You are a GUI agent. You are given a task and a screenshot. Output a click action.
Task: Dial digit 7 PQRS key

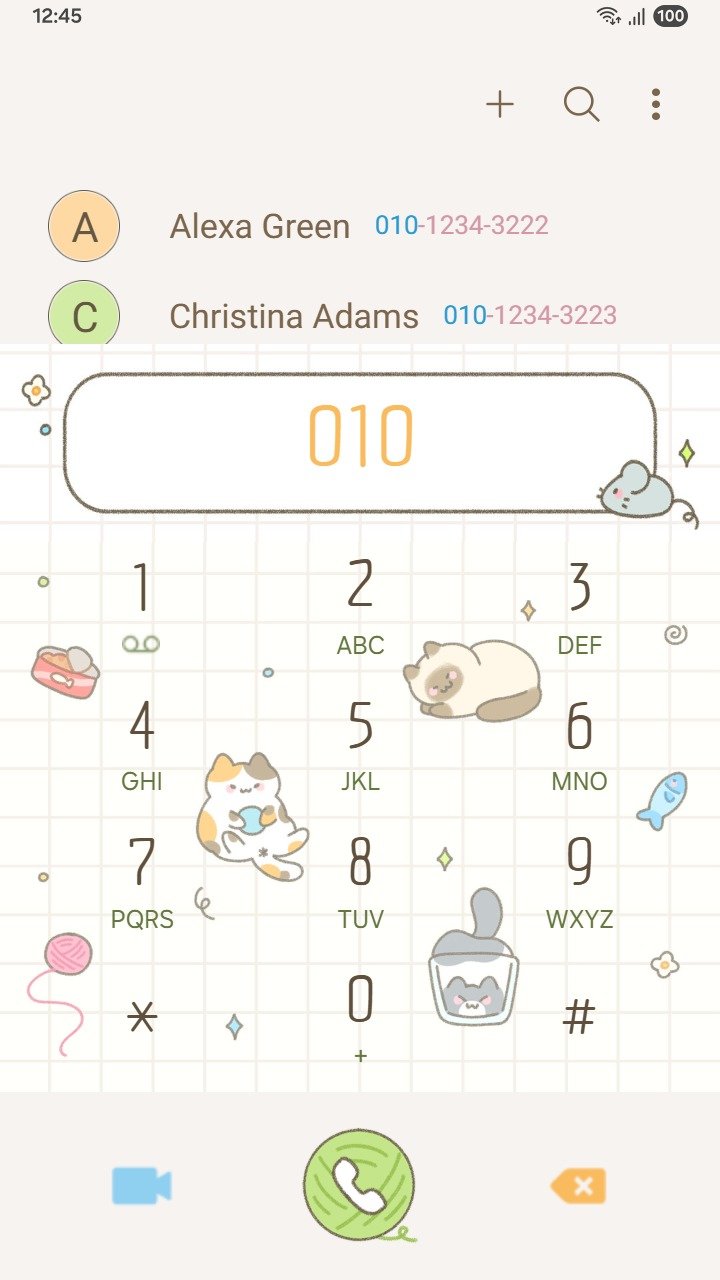pos(141,881)
